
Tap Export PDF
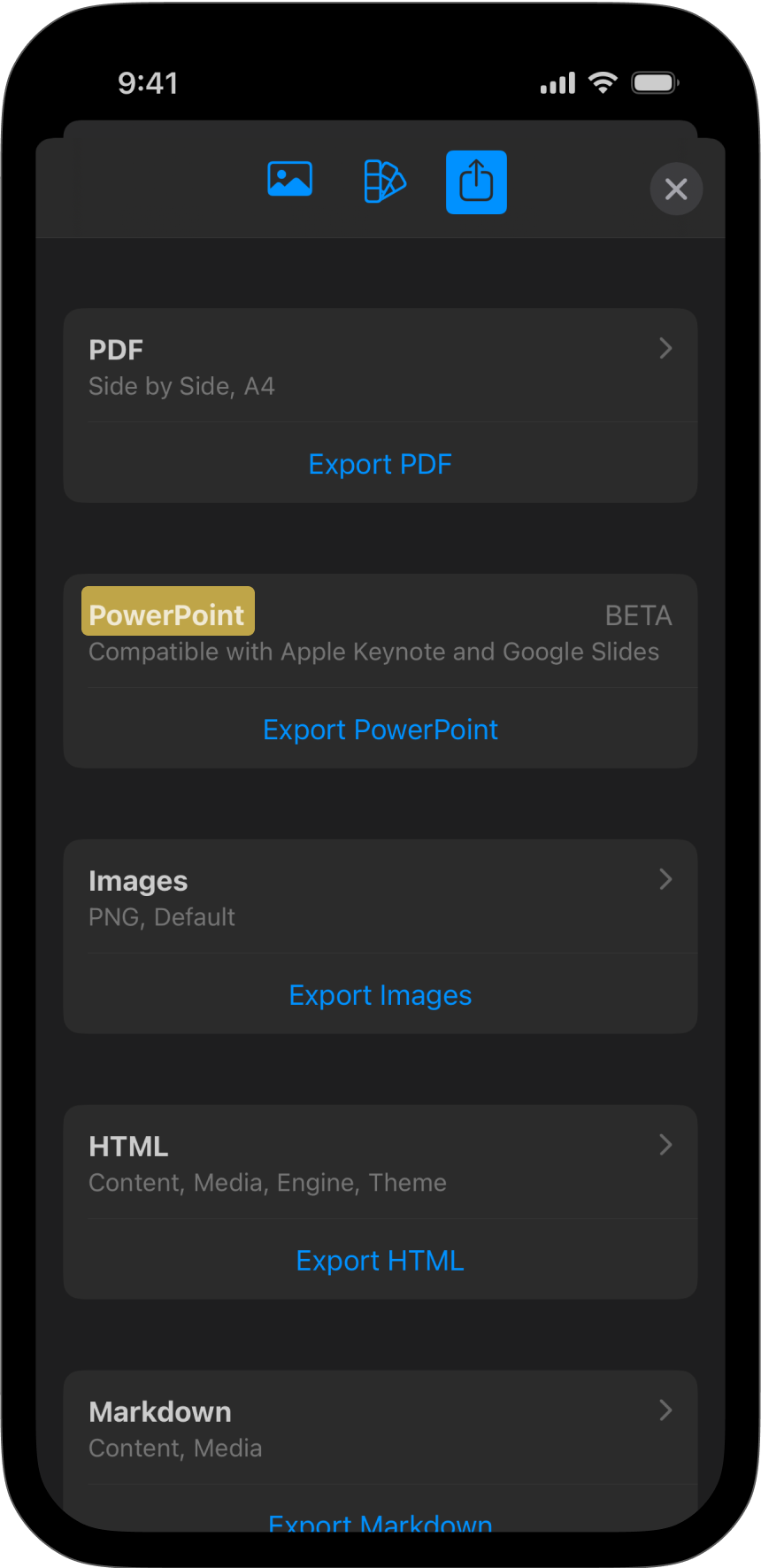[x=380, y=464]
